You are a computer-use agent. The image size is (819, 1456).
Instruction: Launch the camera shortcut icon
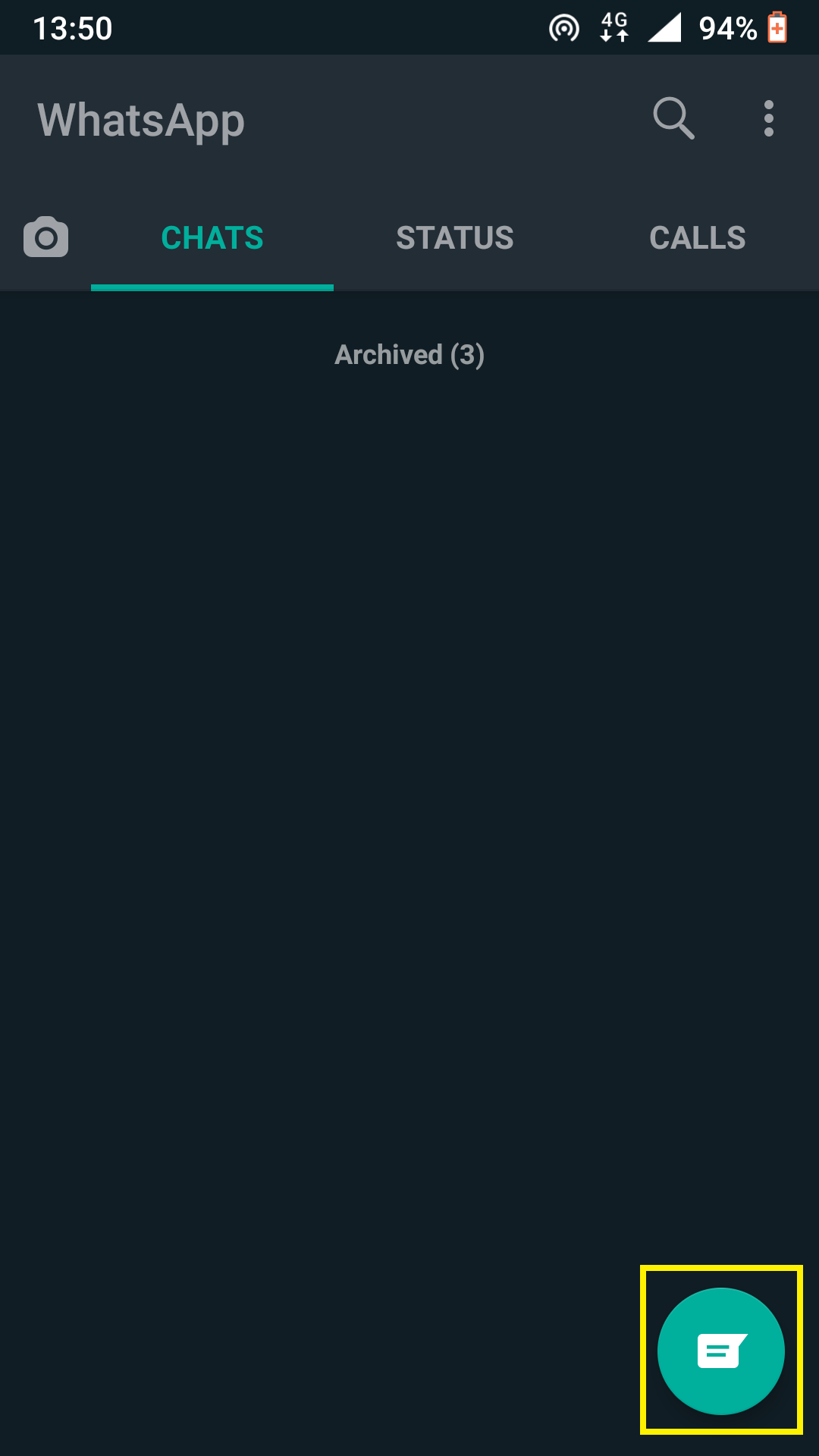pyautogui.click(x=45, y=237)
